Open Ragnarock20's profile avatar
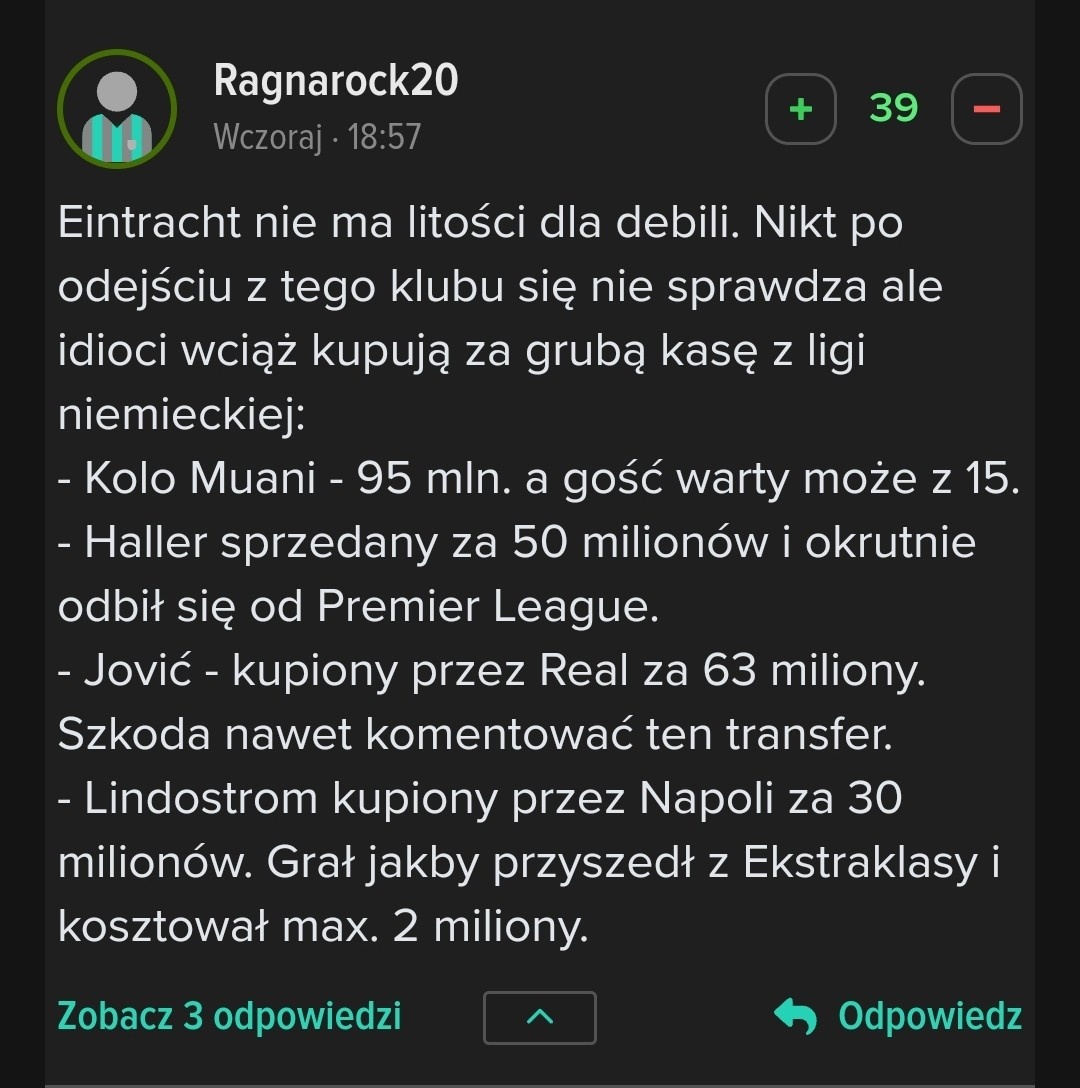1080x1088 pixels. tap(117, 108)
